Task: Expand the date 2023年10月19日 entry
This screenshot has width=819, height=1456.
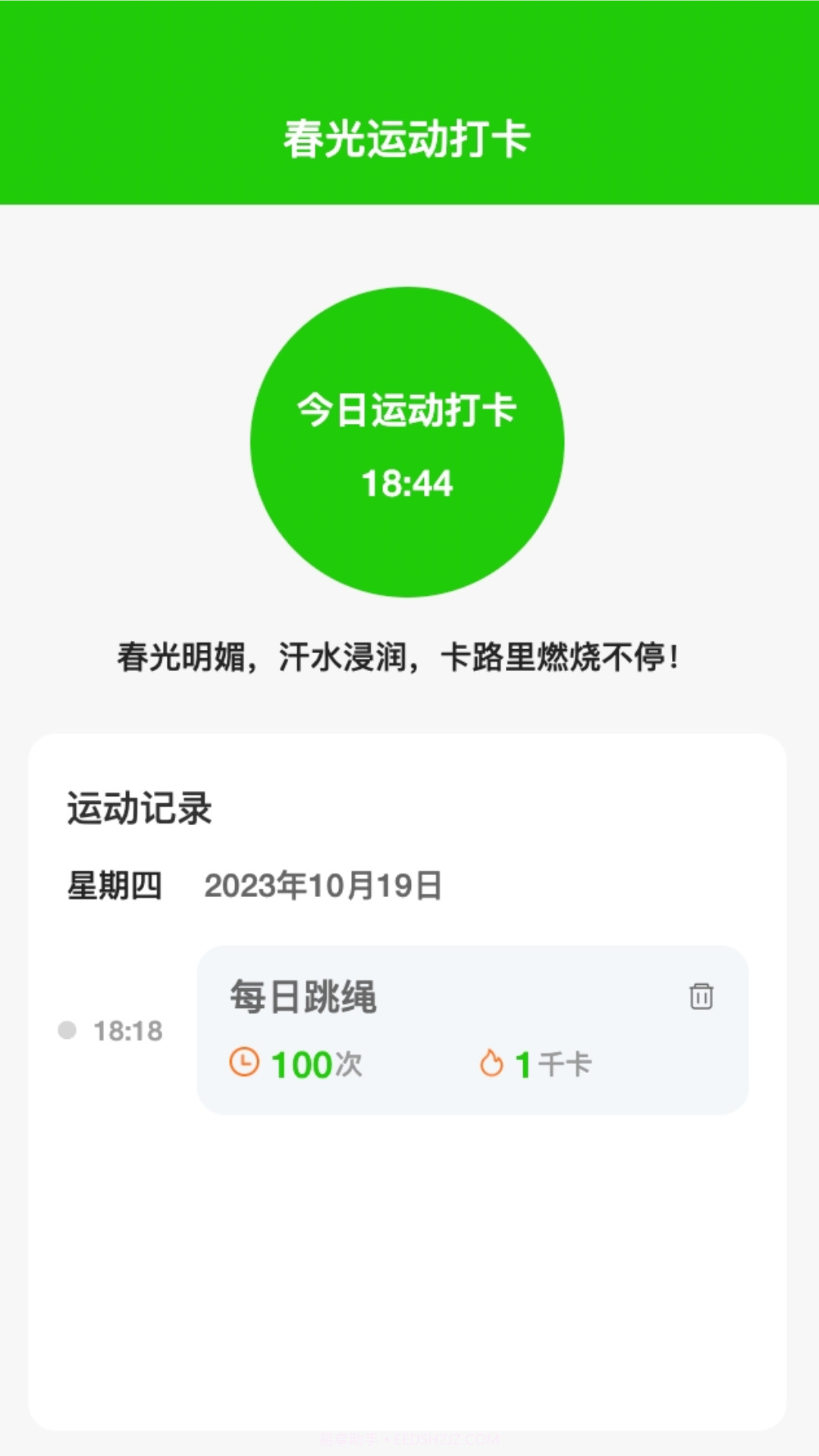Action: pos(326,884)
